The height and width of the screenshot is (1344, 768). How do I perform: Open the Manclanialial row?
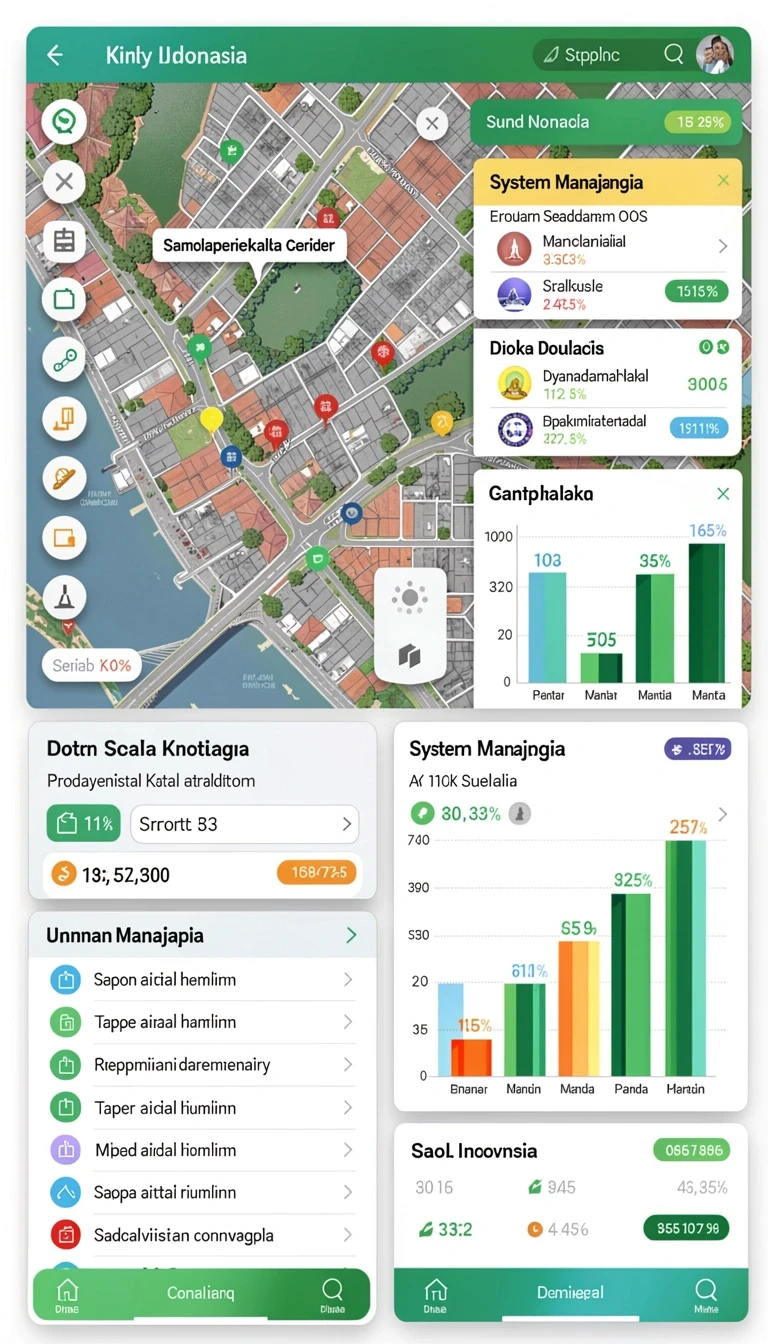pyautogui.click(x=608, y=248)
